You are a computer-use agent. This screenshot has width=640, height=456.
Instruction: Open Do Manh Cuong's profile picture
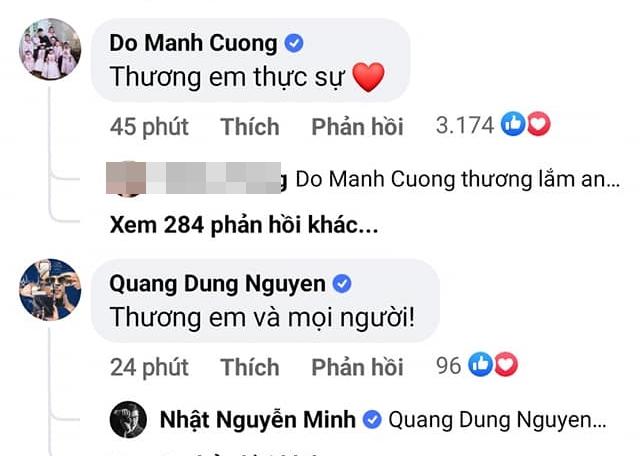[50, 48]
